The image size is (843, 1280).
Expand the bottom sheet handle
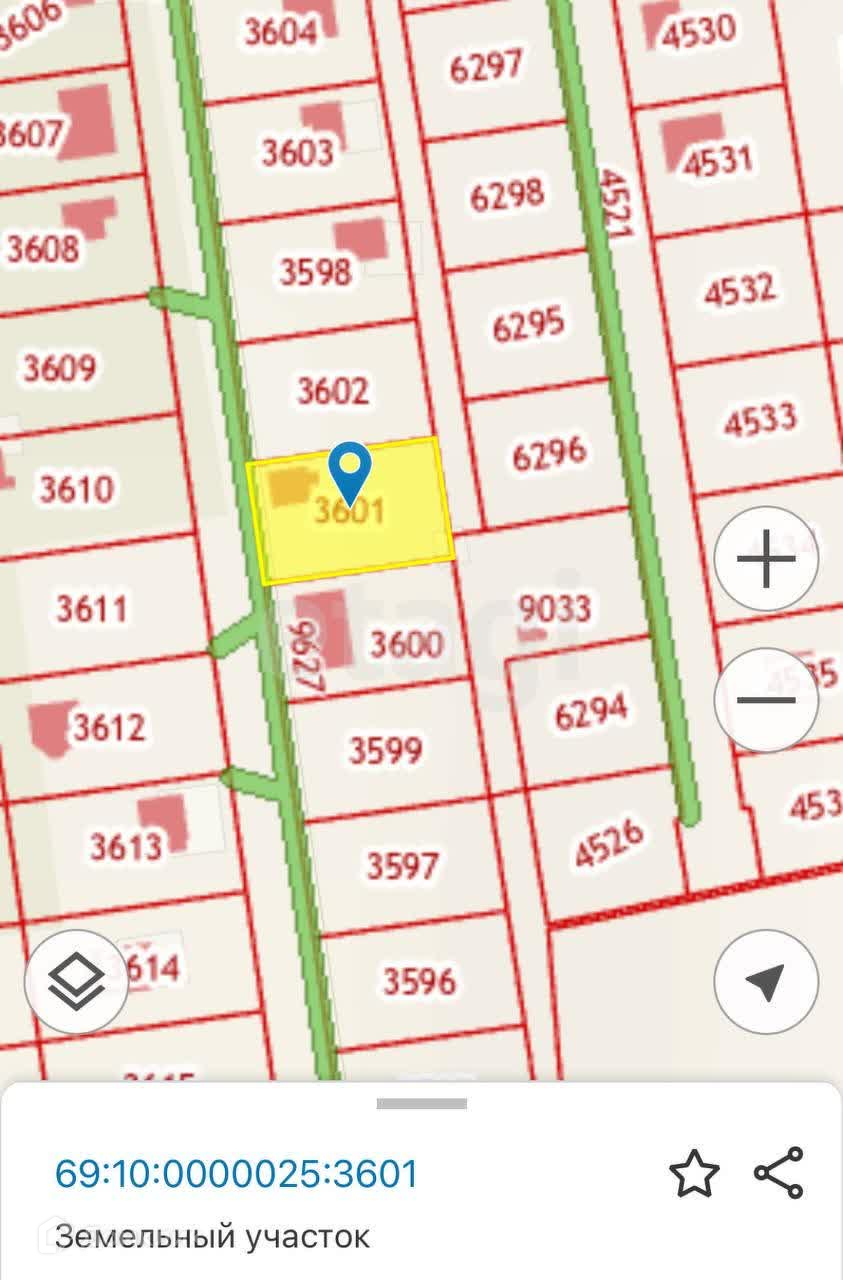pos(421,1104)
